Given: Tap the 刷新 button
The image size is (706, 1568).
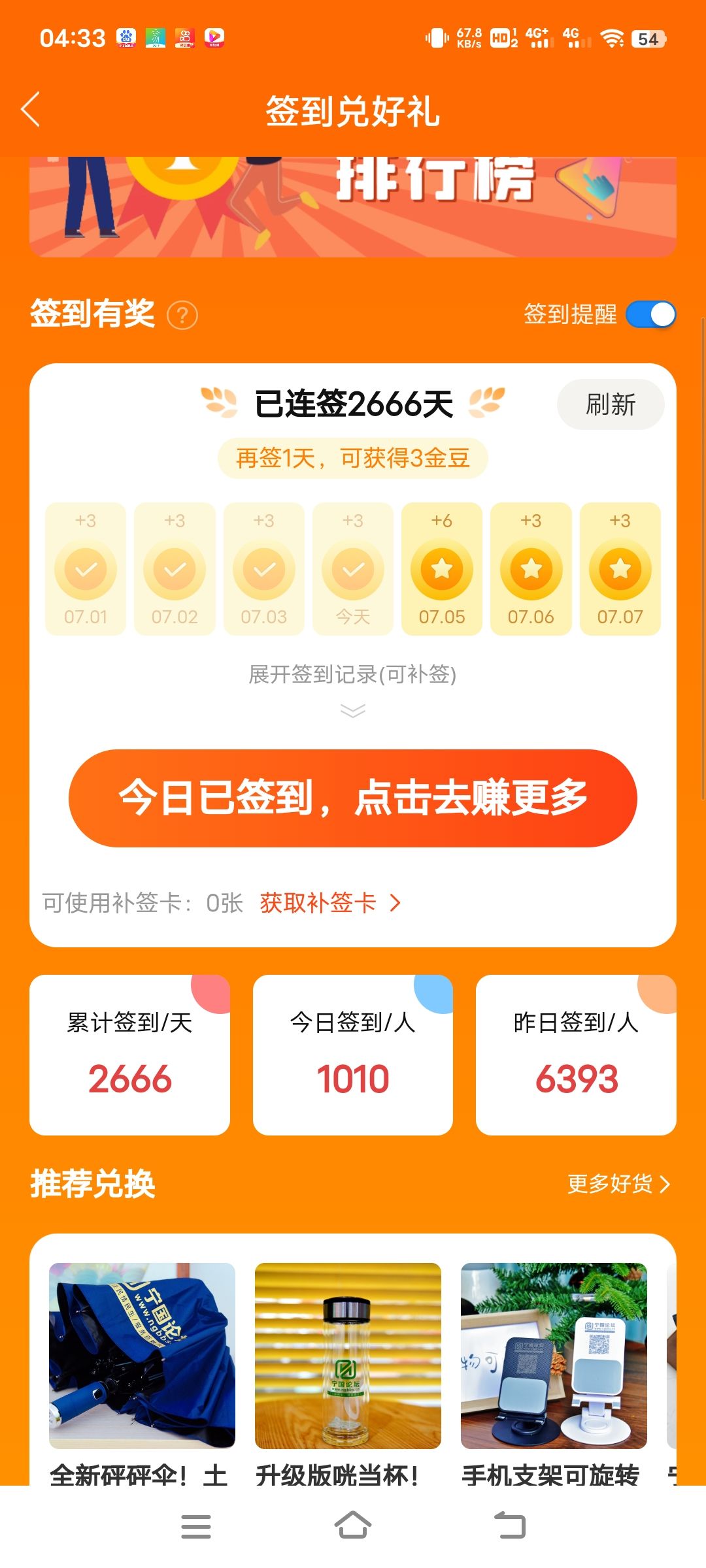Looking at the screenshot, I should click(610, 404).
